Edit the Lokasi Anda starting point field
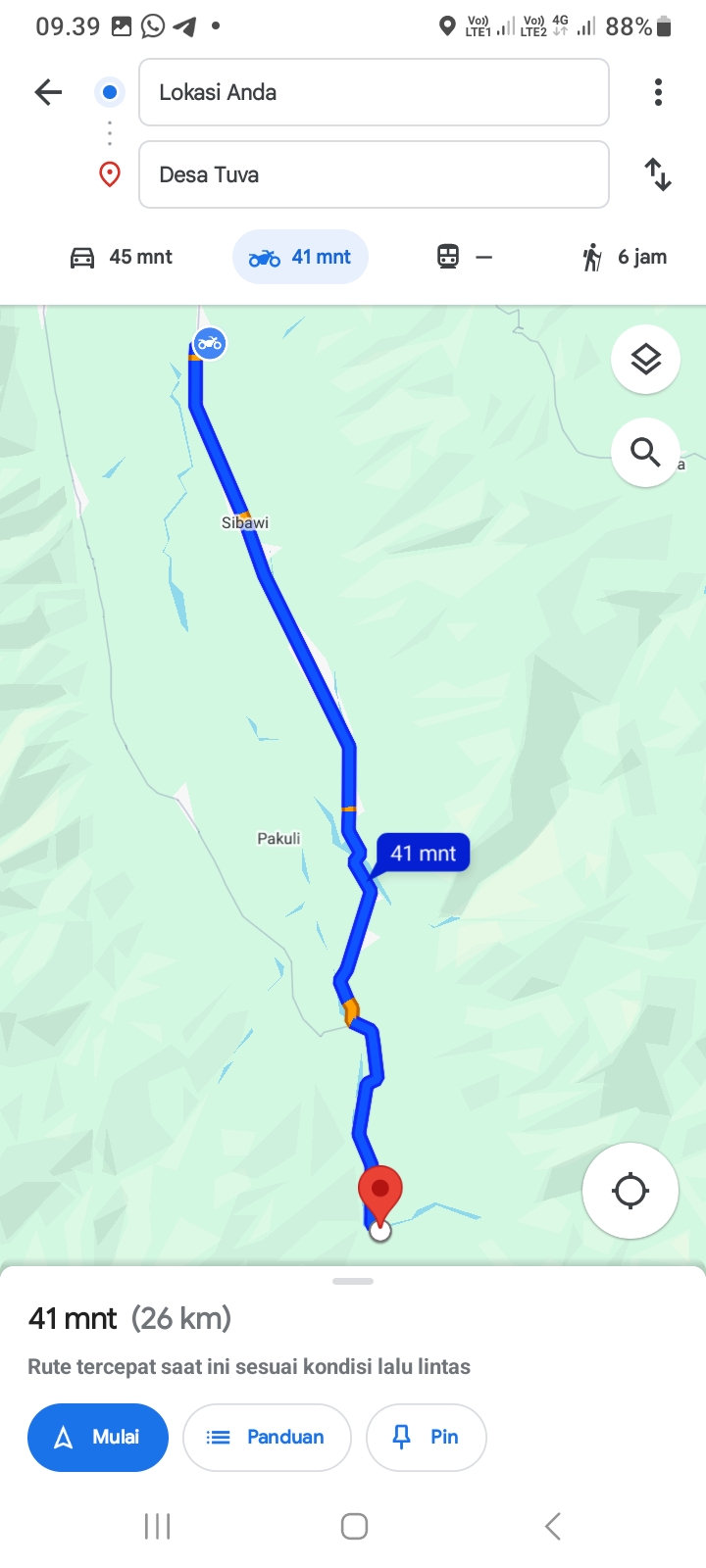 (374, 92)
